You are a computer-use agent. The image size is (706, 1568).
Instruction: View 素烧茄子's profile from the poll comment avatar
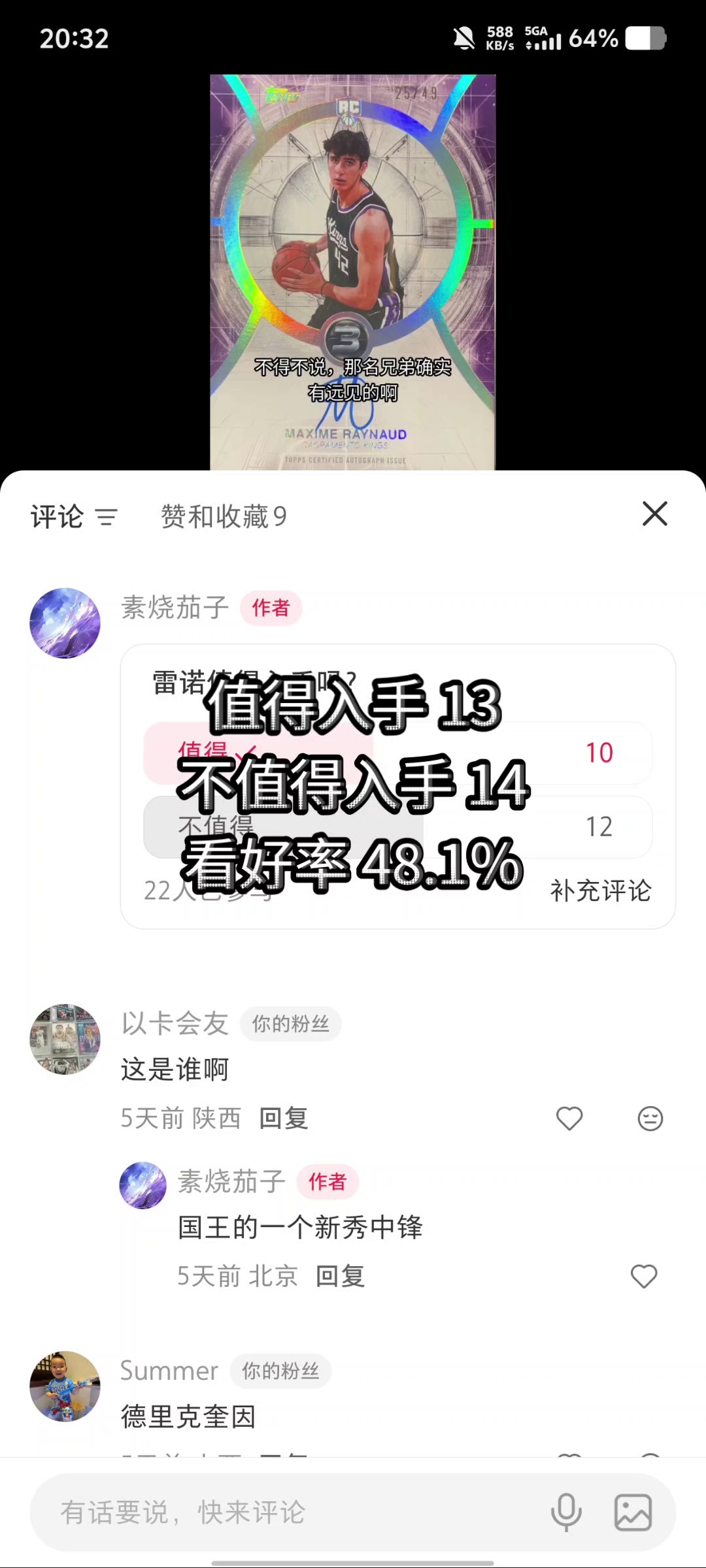point(65,623)
